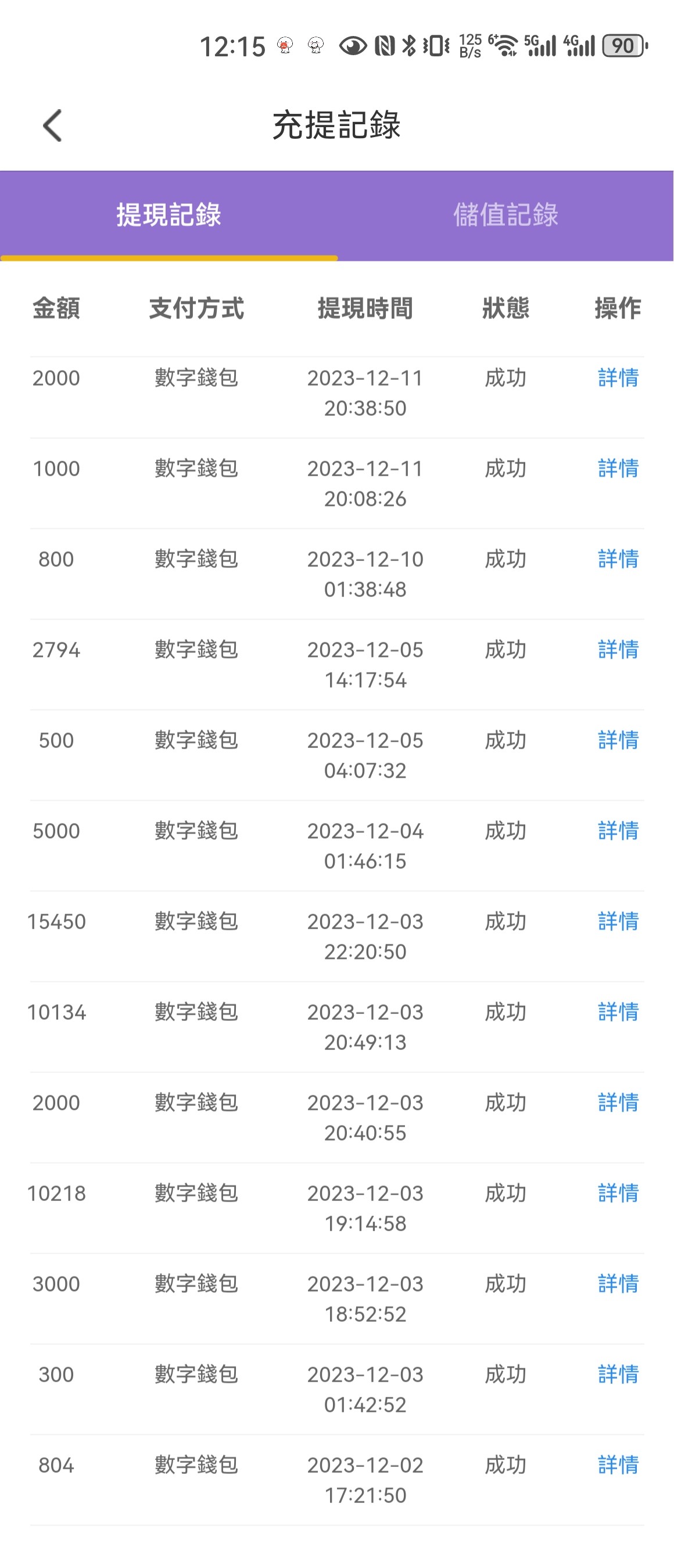Open 詳情 for the 20:38:50 withdrawal
This screenshot has width=674, height=1568.
(618, 378)
